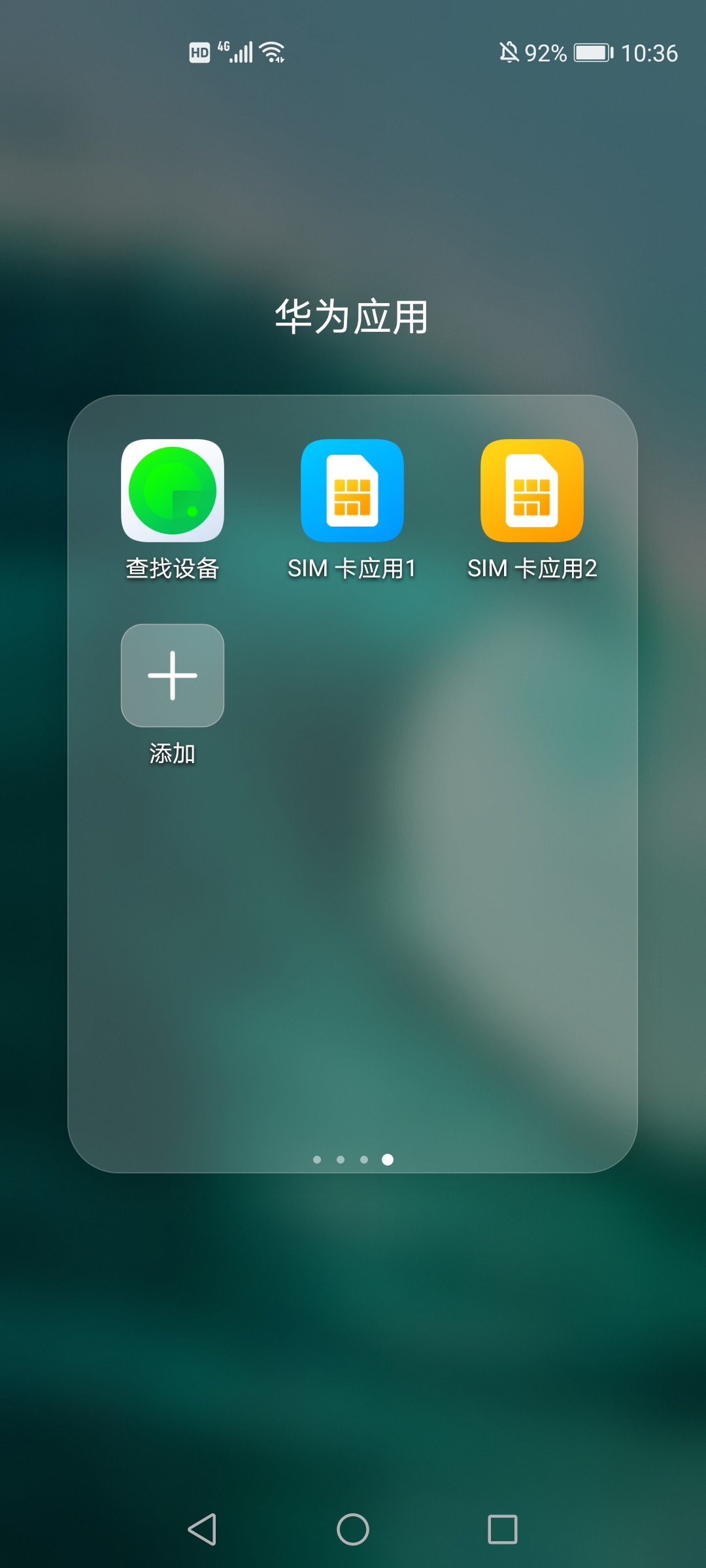The width and height of the screenshot is (706, 1568).
Task: Go back with the navigation back button
Action: 202,1529
